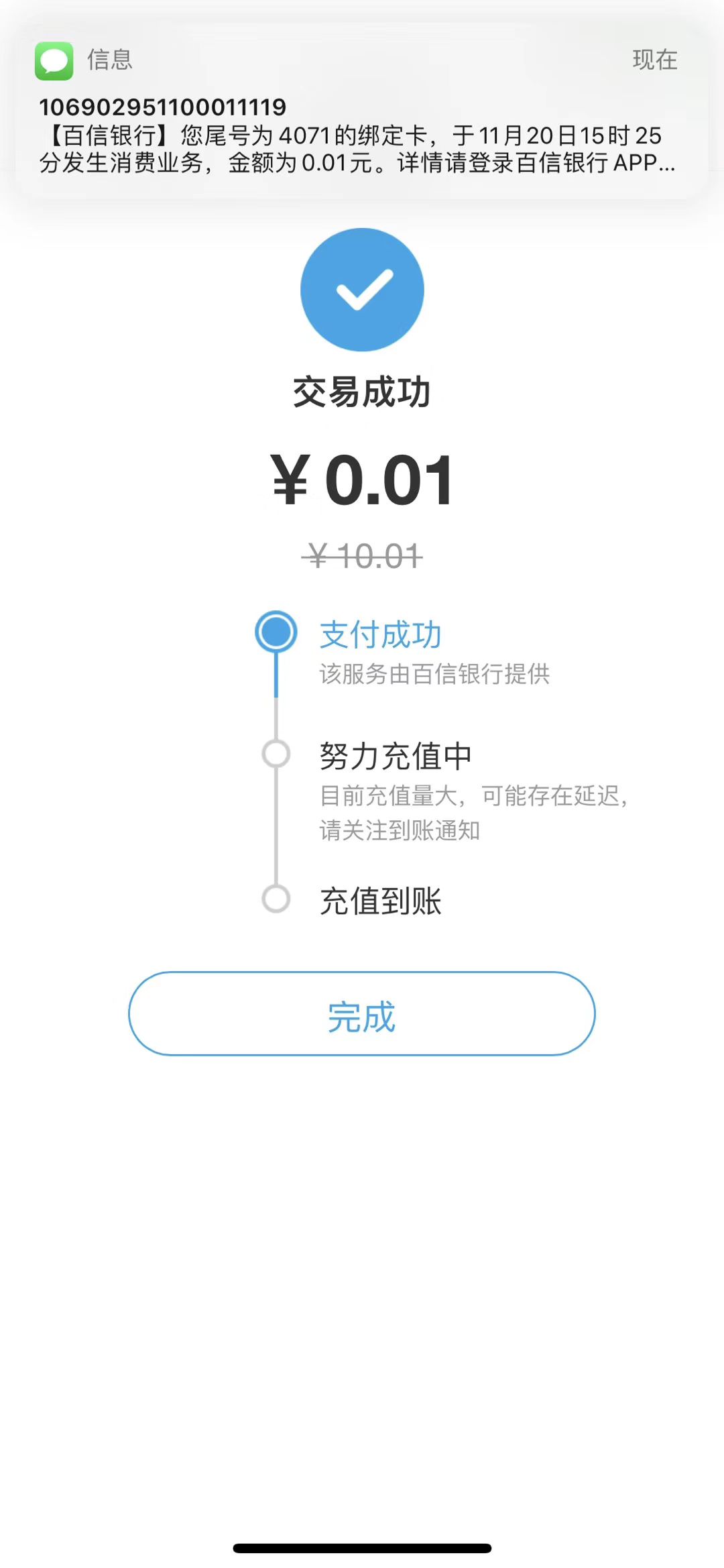The height and width of the screenshot is (1568, 724).
Task: Select the 努力充值中 step label
Action: click(x=396, y=754)
